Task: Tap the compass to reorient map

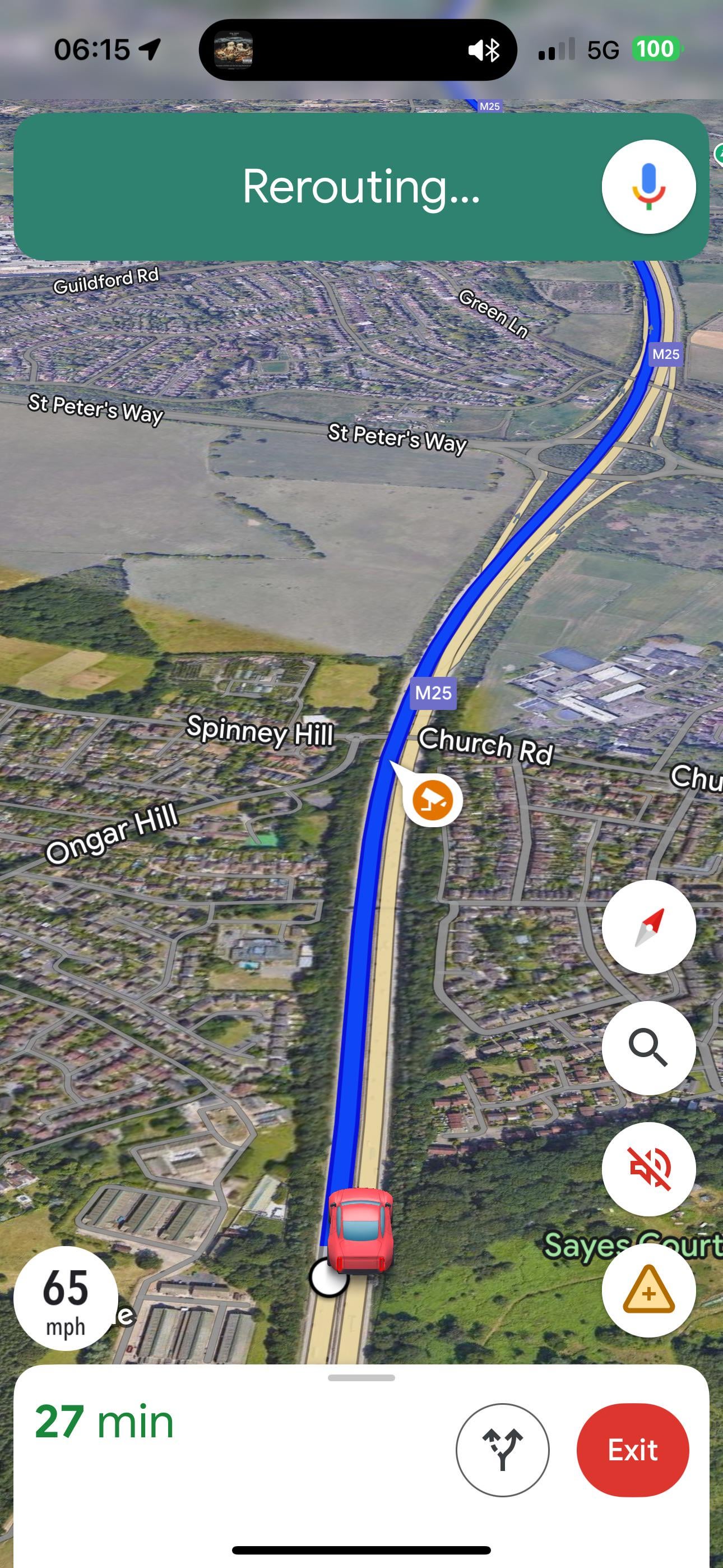Action: coord(648,926)
